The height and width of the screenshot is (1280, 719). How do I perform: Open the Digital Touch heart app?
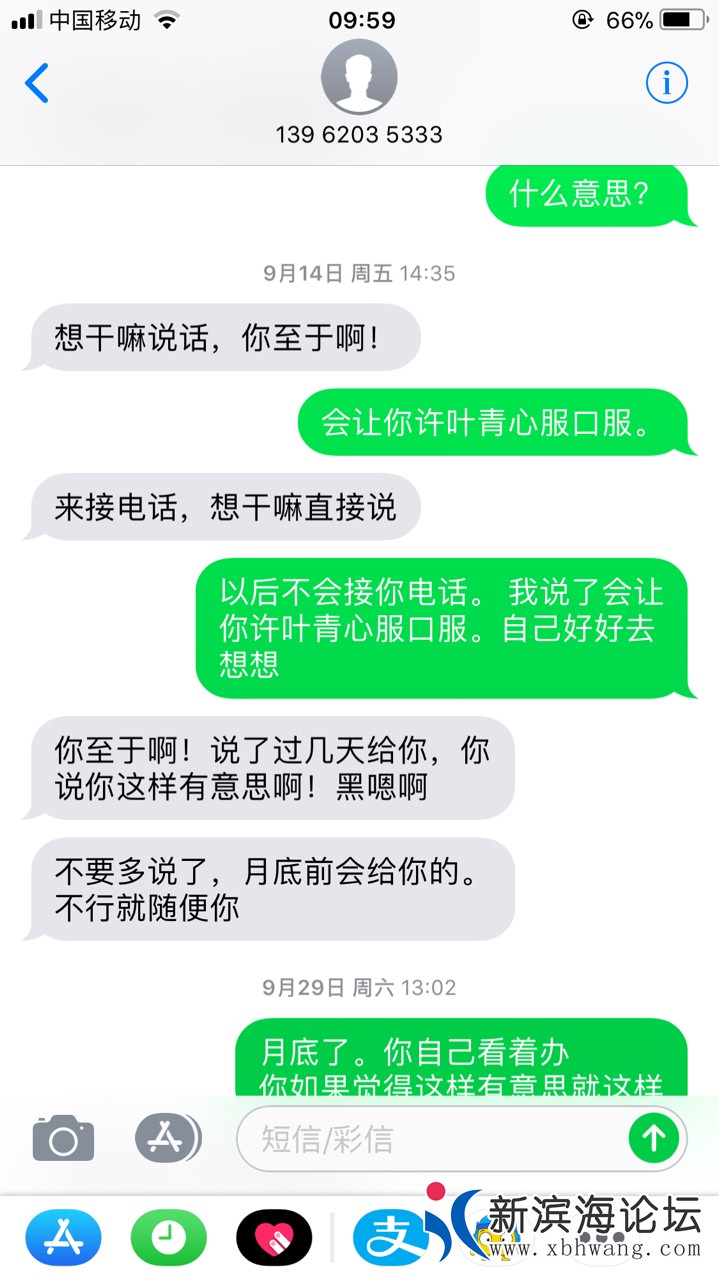273,1238
